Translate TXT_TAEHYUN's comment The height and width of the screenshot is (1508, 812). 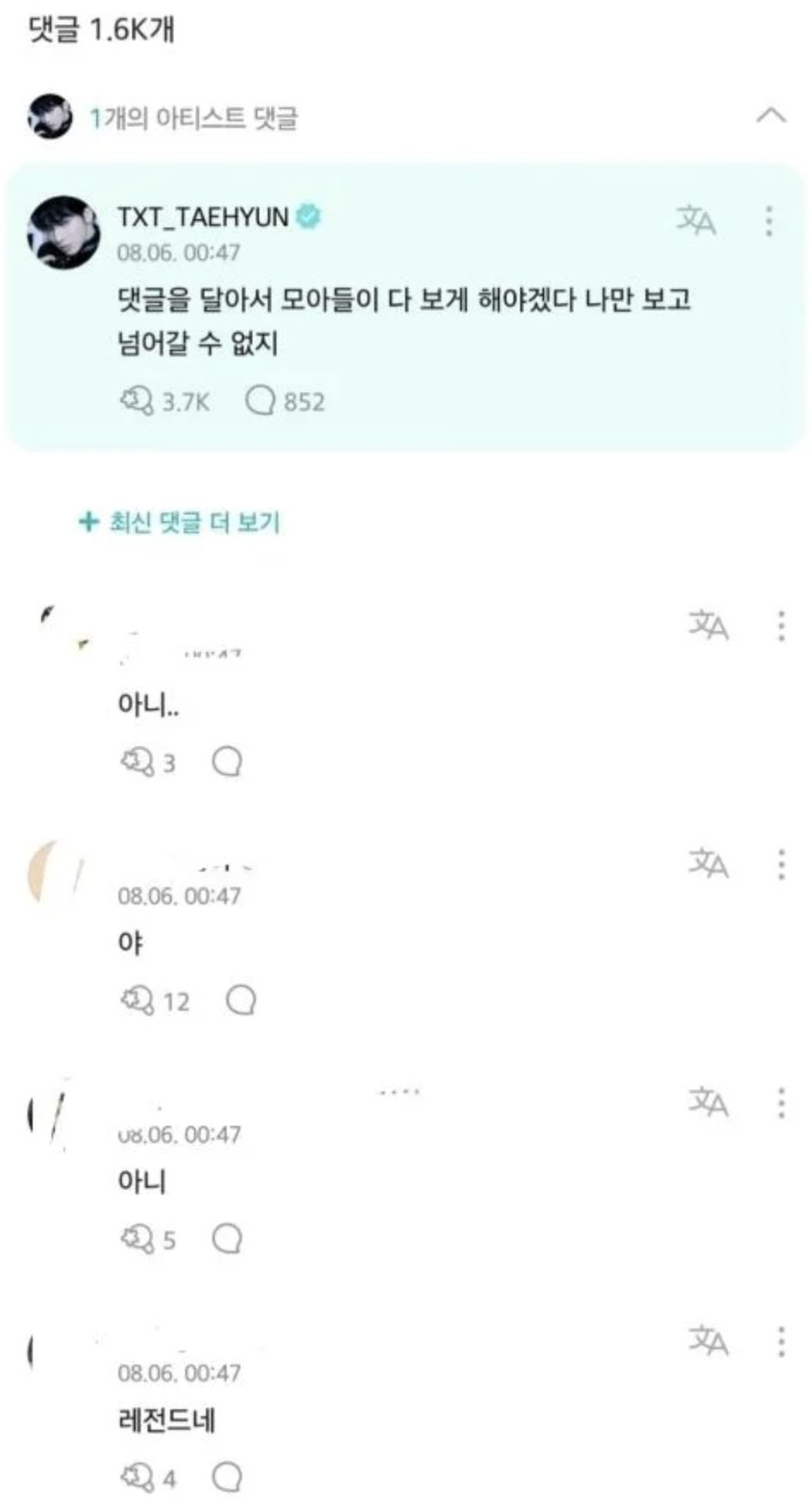pyautogui.click(x=694, y=221)
